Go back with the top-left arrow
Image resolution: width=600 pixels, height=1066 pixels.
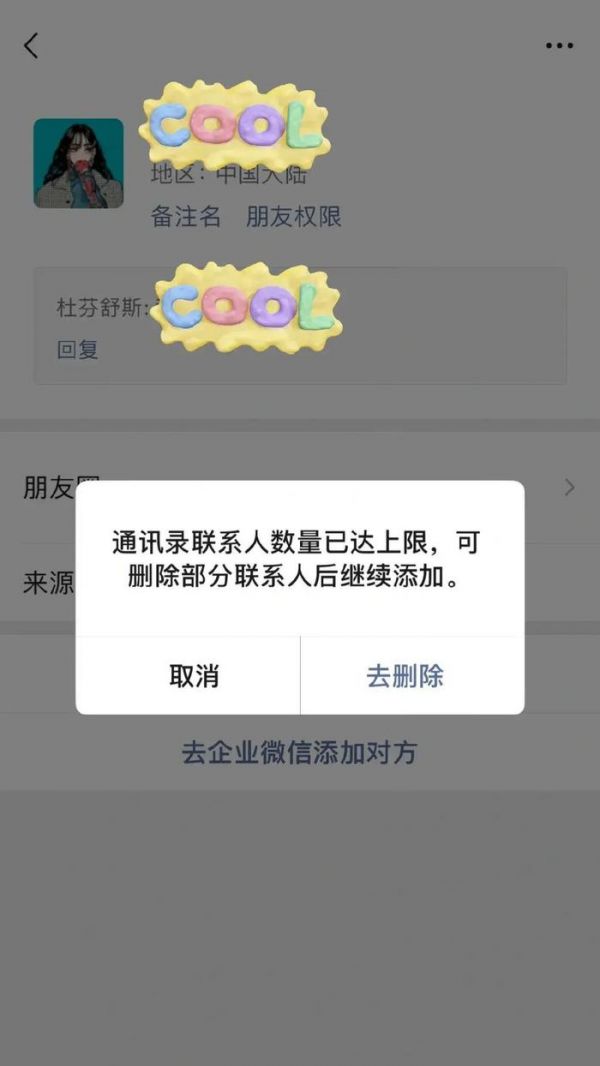pyautogui.click(x=31, y=45)
